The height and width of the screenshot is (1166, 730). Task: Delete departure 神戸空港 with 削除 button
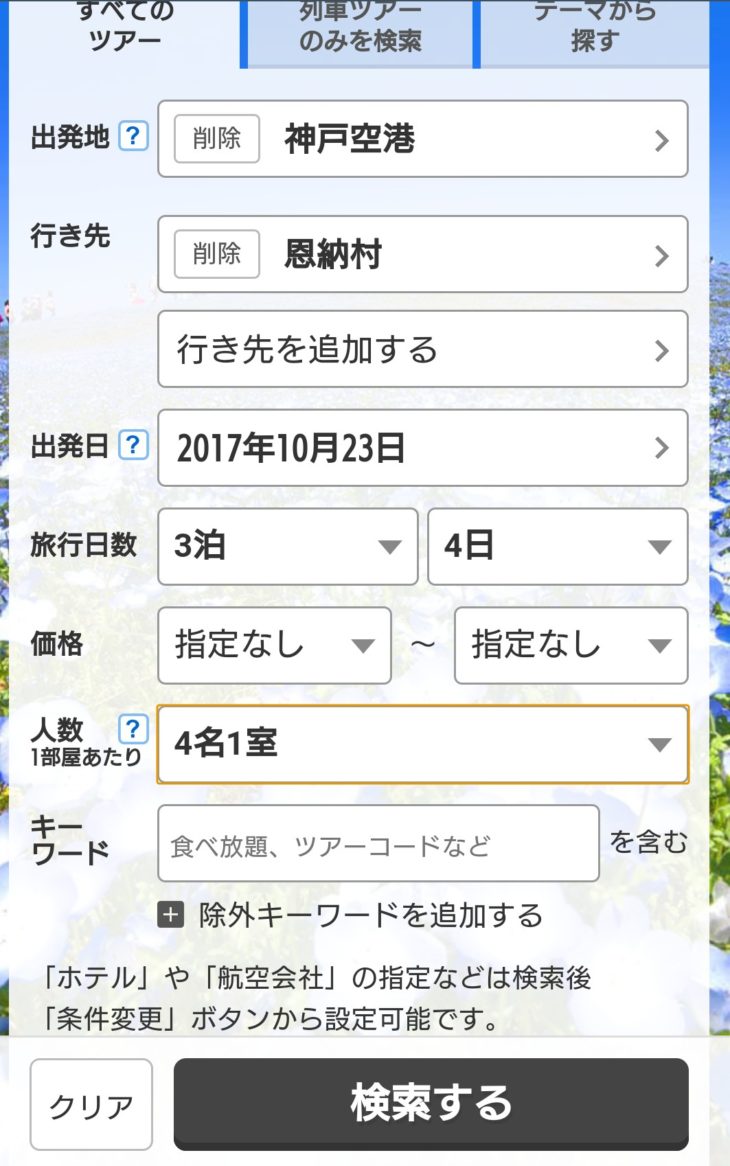(x=217, y=139)
